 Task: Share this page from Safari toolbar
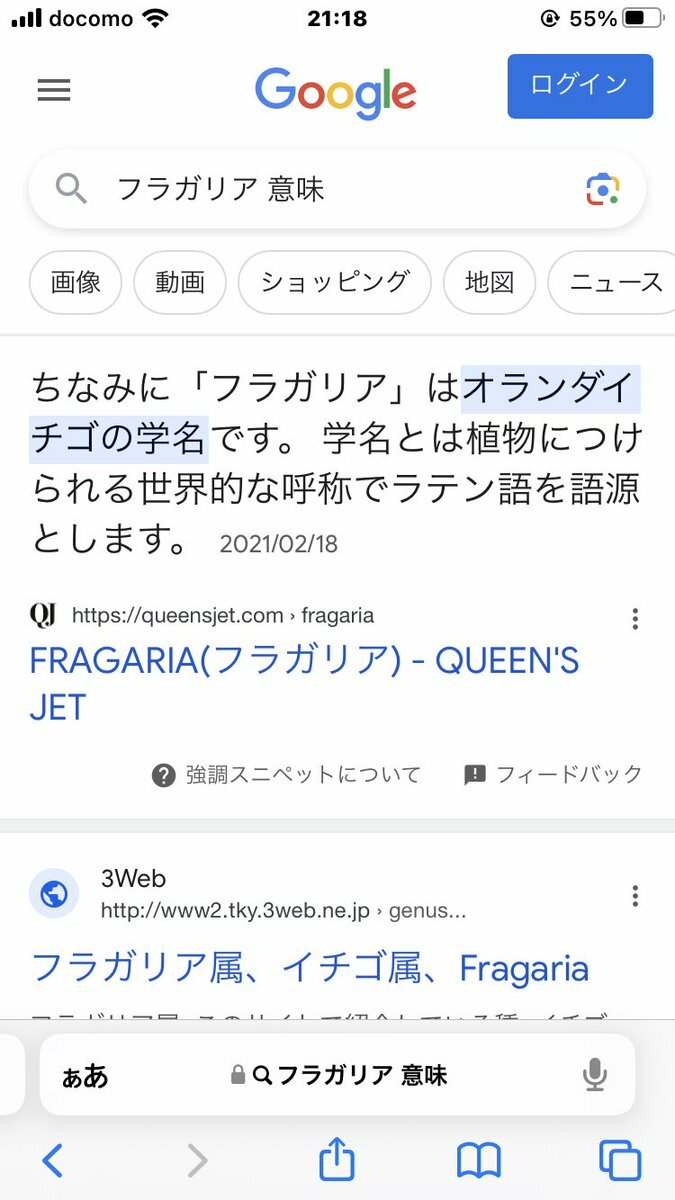click(x=337, y=1158)
